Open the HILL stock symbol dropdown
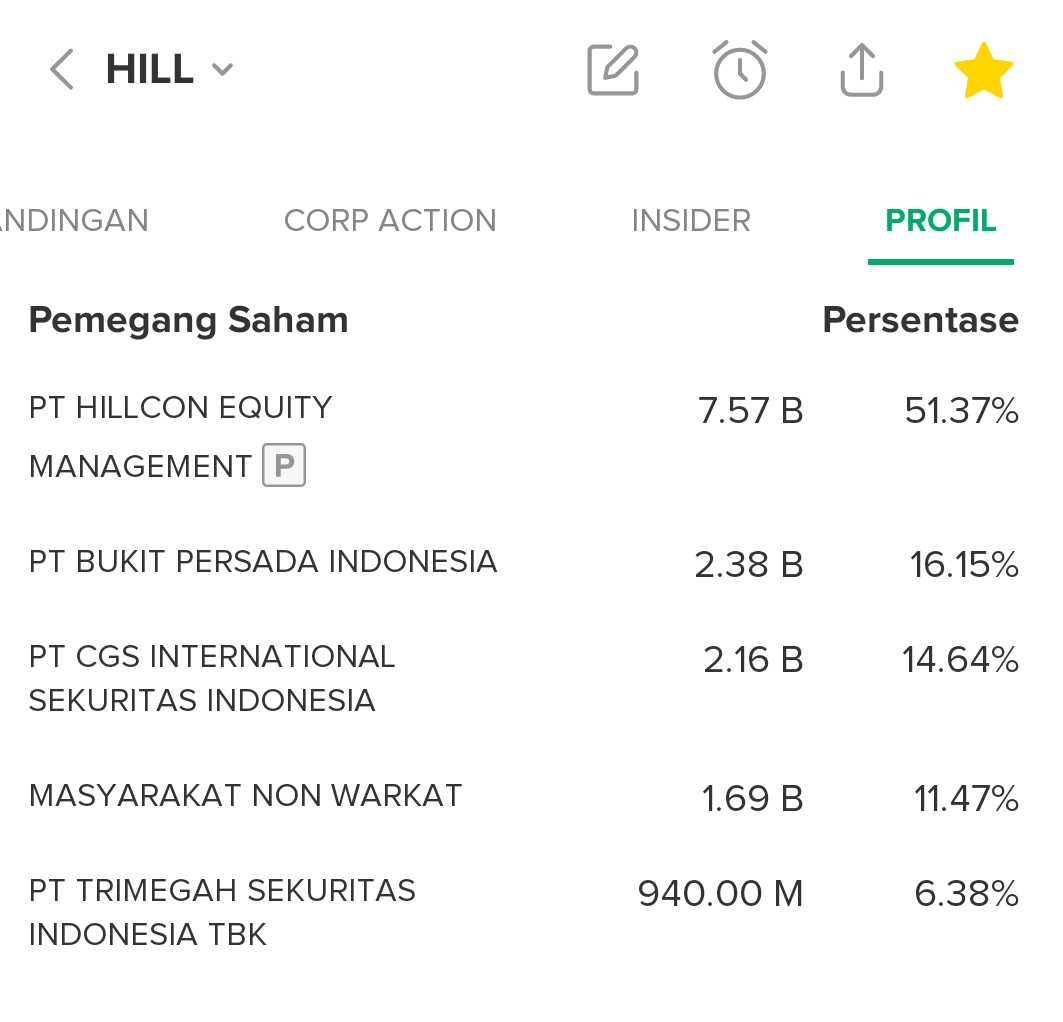This screenshot has width=1063, height=1022. click(x=168, y=70)
